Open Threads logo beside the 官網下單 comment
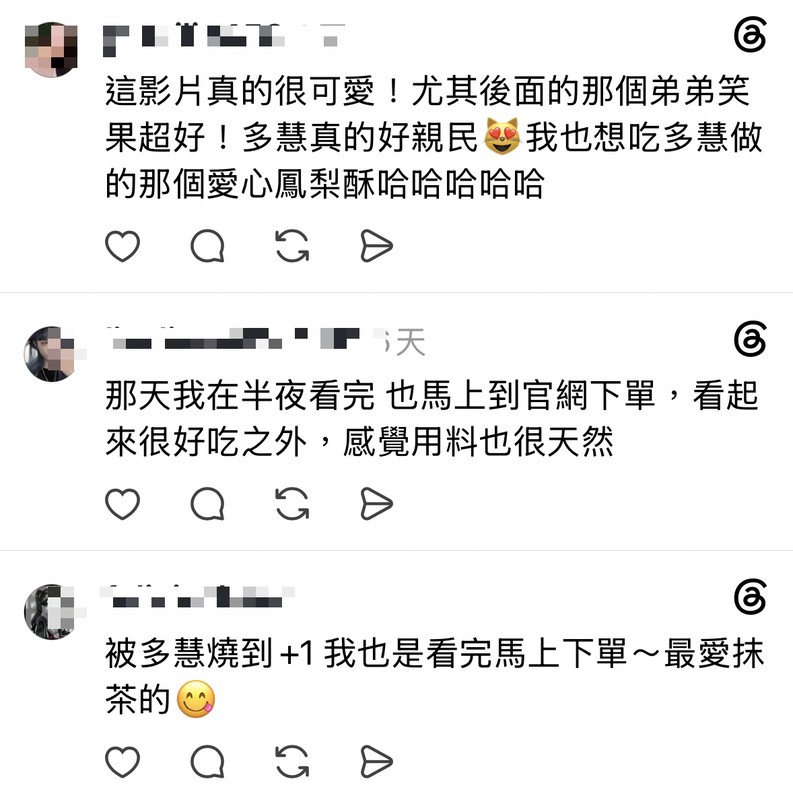 (x=750, y=339)
